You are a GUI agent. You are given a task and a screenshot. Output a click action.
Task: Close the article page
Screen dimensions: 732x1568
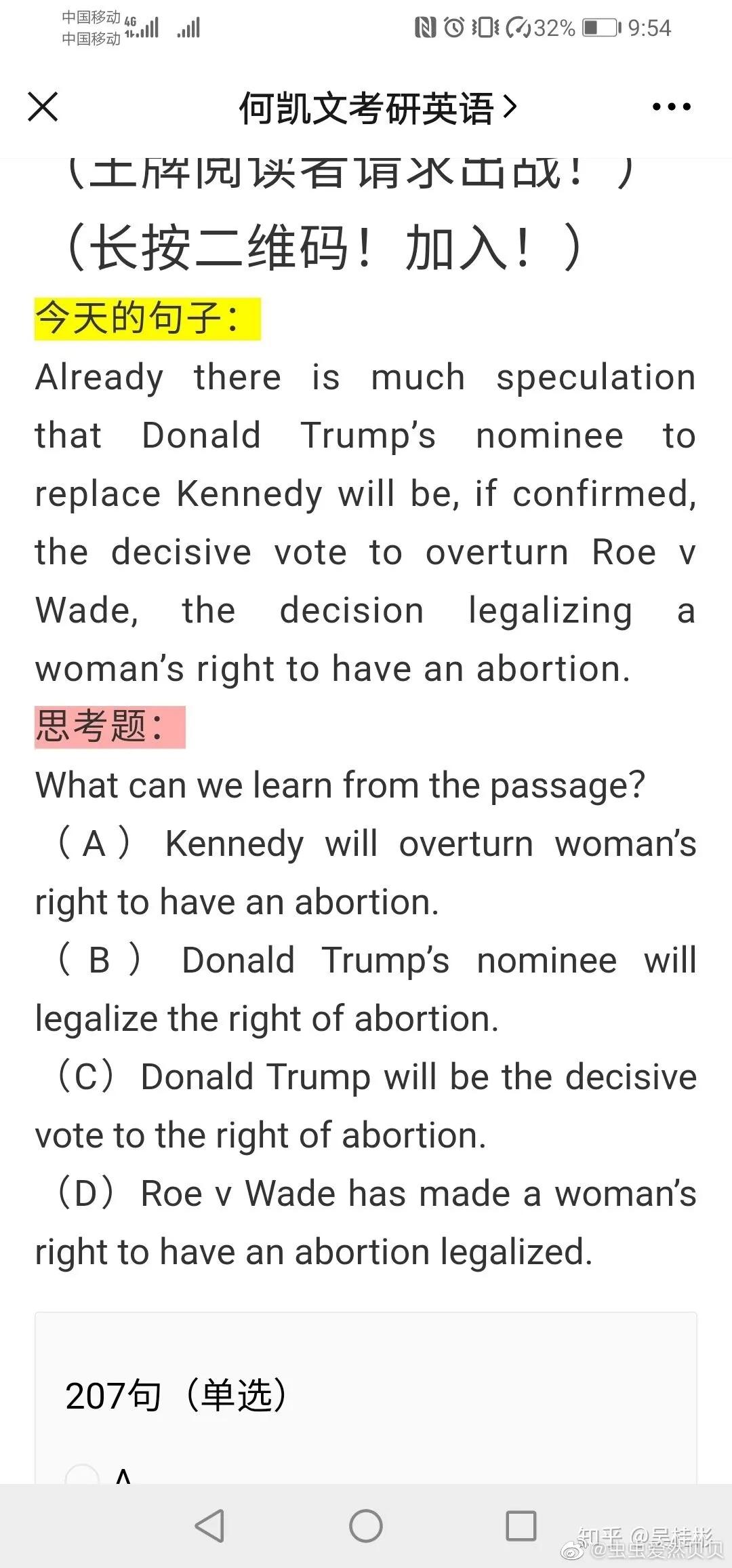[x=43, y=107]
